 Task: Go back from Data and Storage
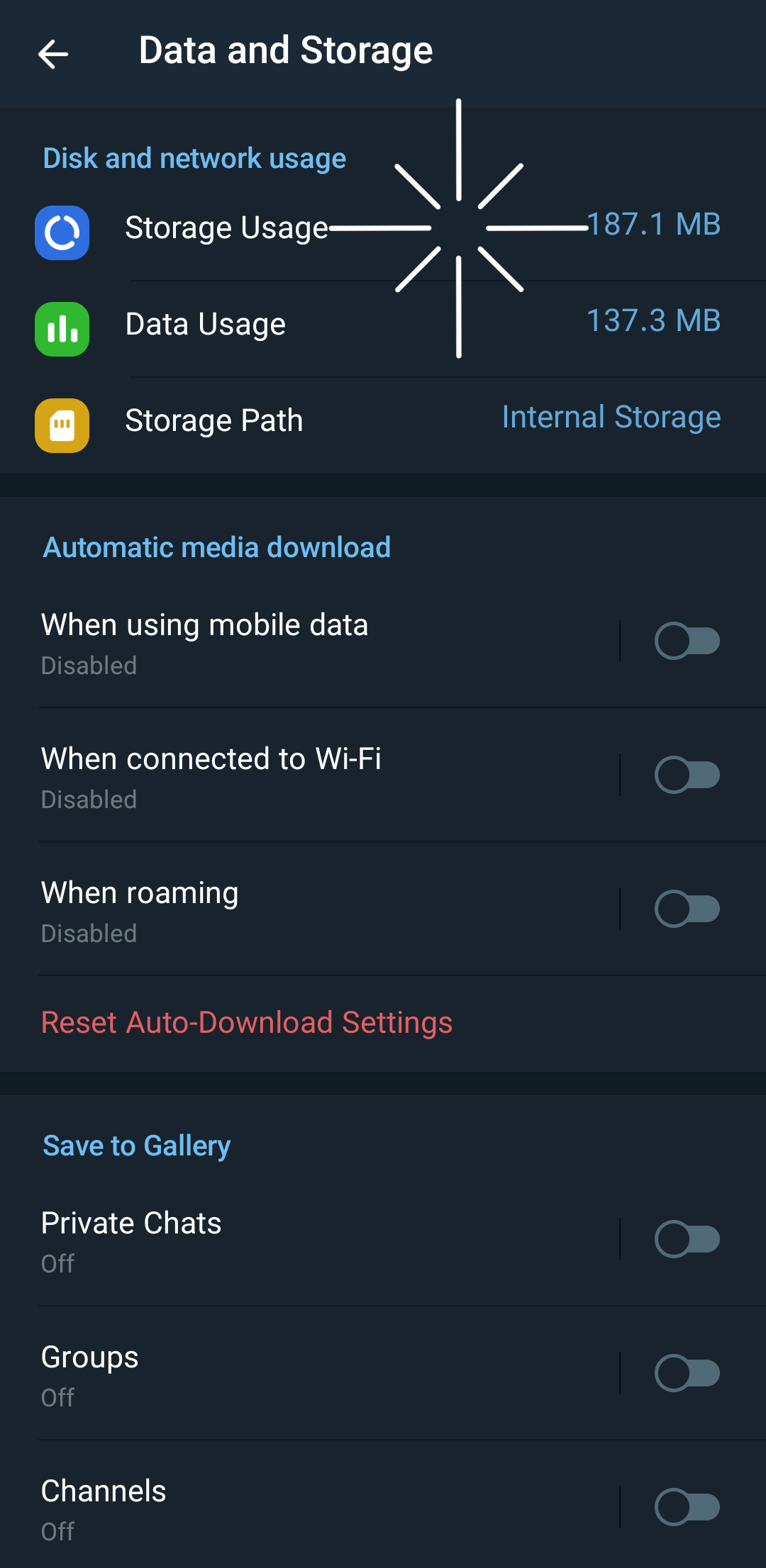coord(53,54)
